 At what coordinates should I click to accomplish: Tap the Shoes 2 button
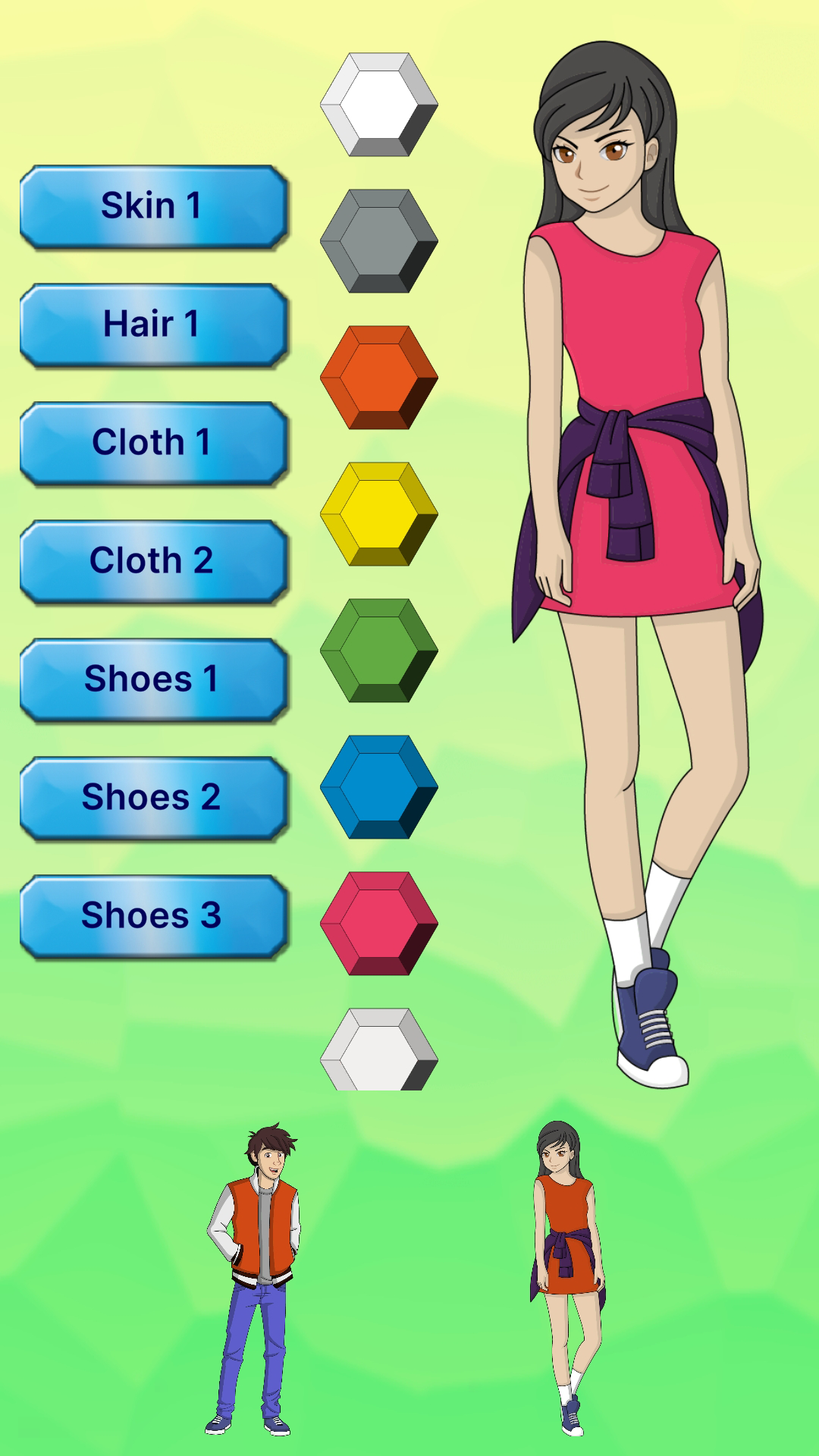152,798
